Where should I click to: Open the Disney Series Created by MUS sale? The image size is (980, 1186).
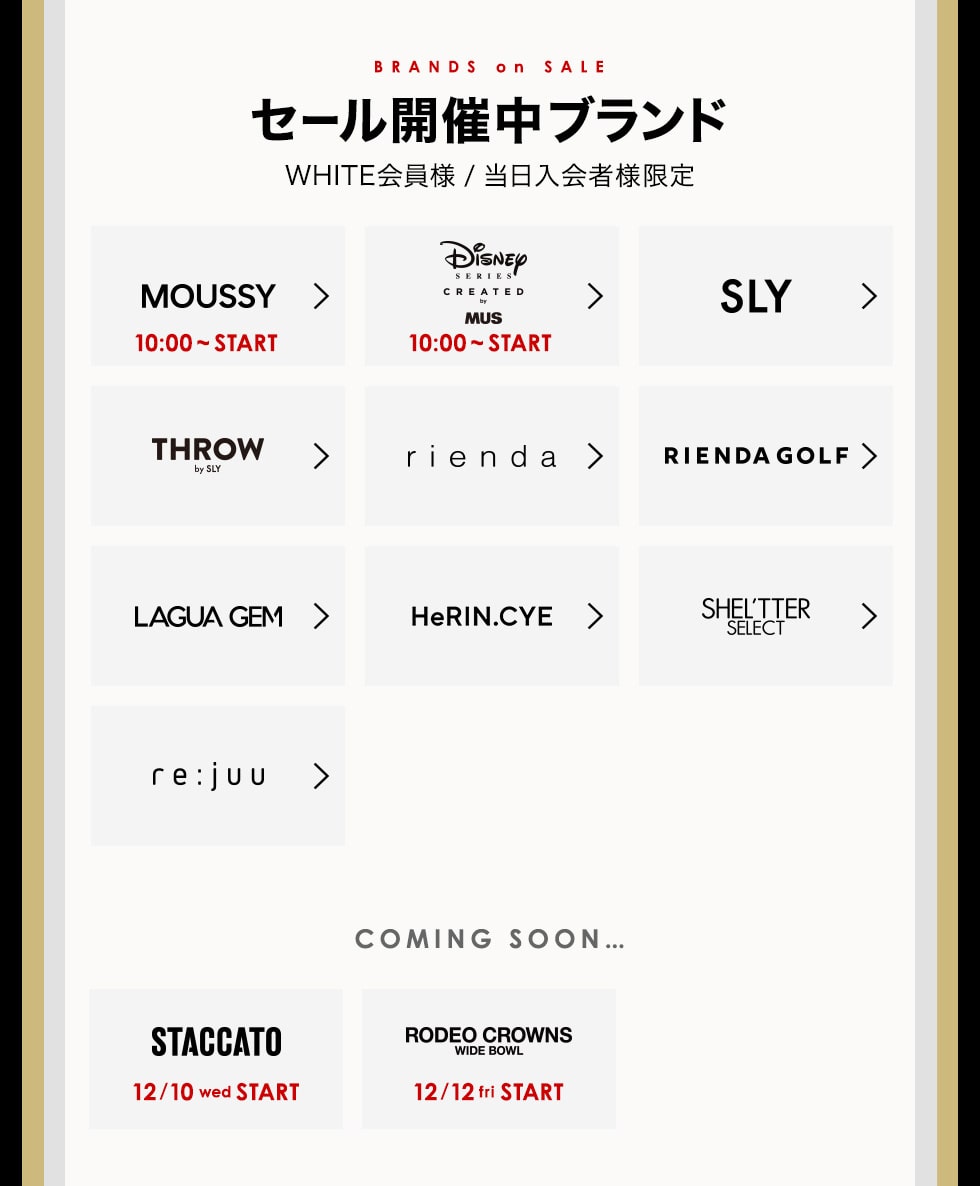pyautogui.click(x=491, y=296)
